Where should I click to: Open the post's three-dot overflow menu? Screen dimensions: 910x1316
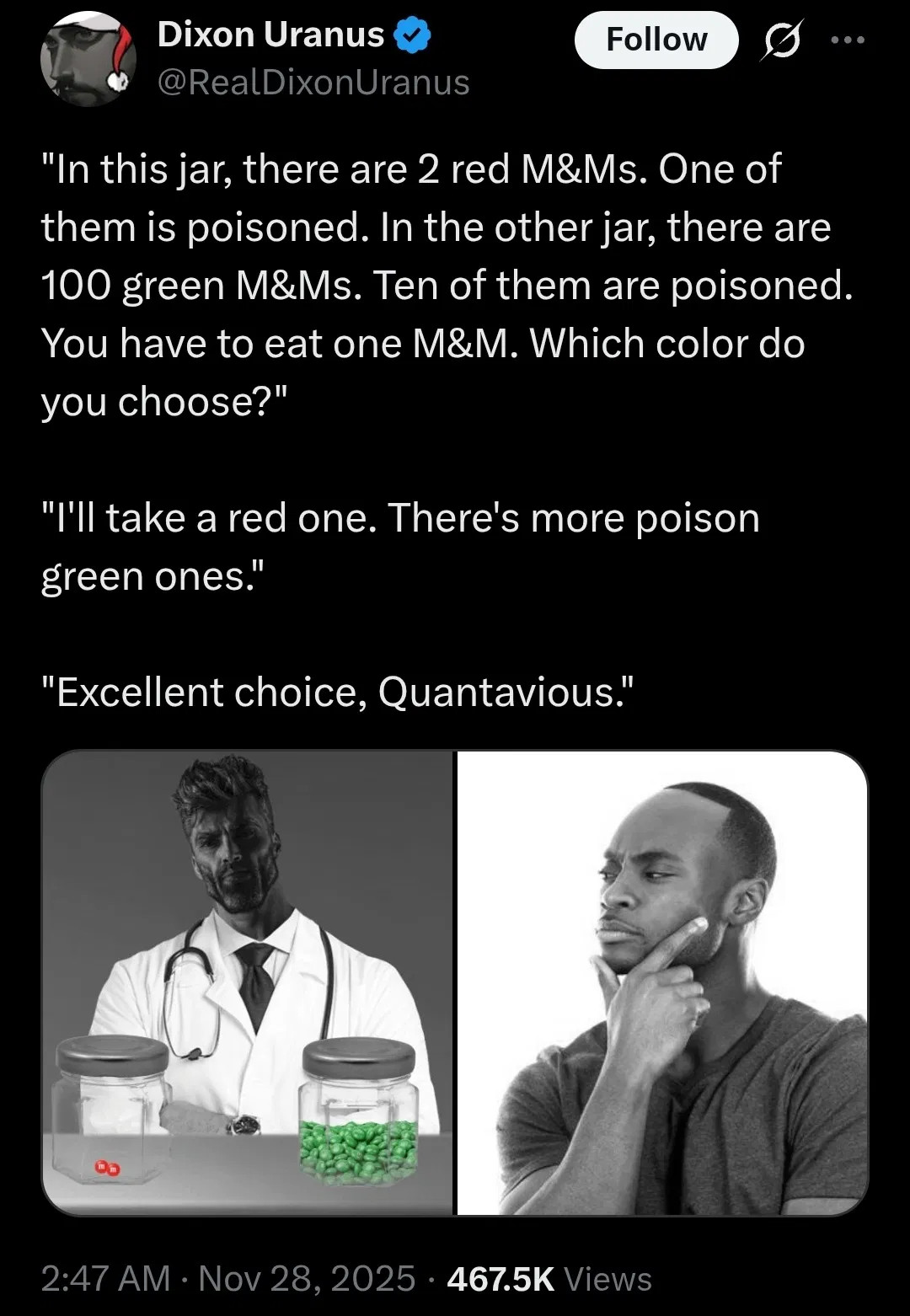pos(847,40)
